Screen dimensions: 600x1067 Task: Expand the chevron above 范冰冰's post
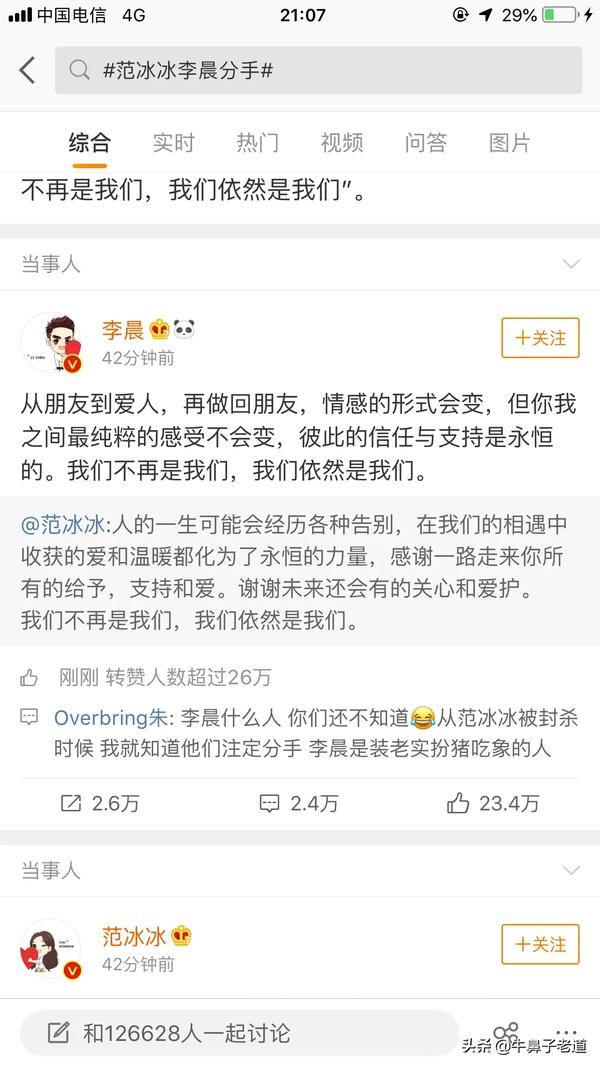point(571,870)
